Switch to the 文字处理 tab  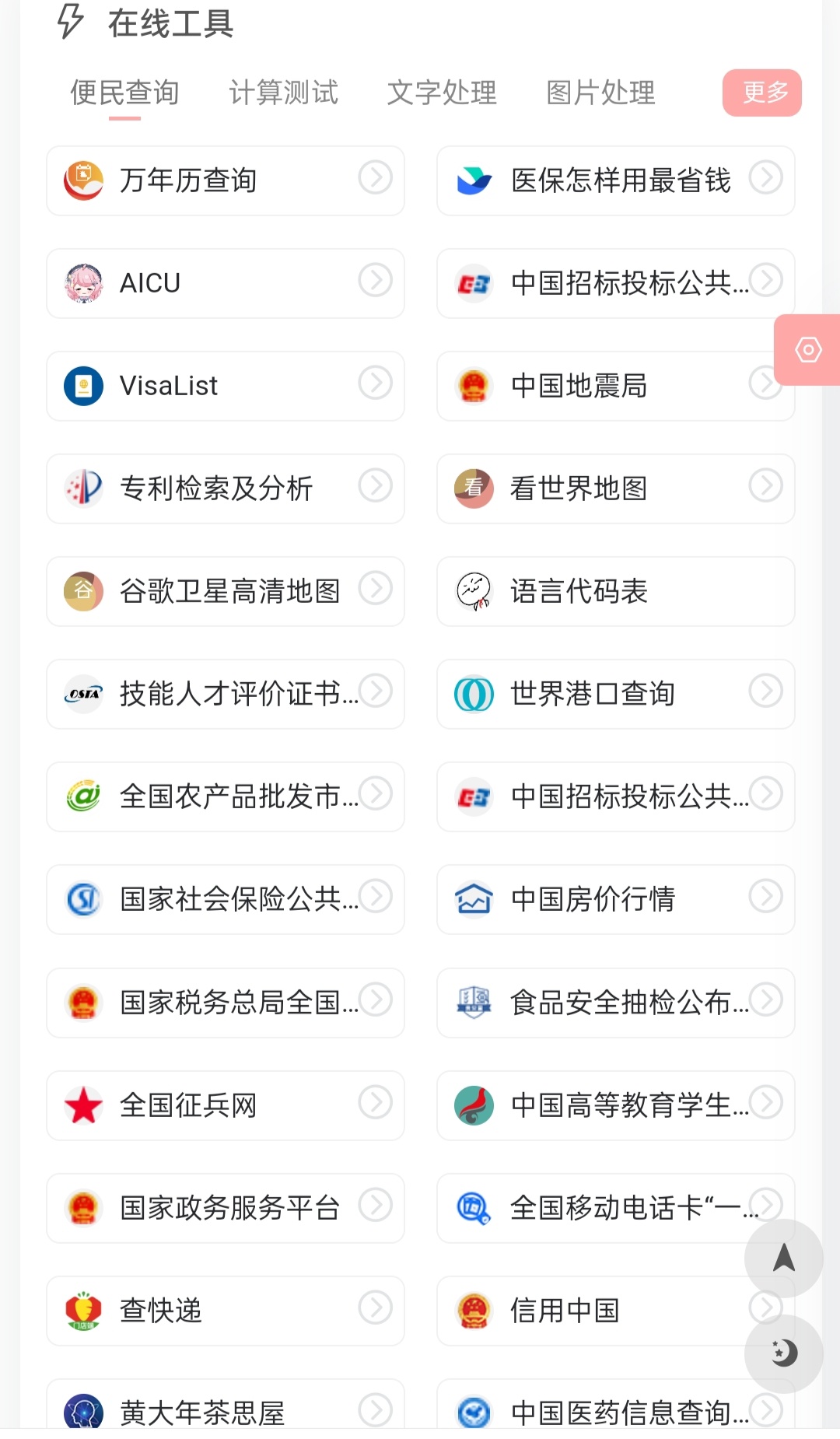pos(442,93)
